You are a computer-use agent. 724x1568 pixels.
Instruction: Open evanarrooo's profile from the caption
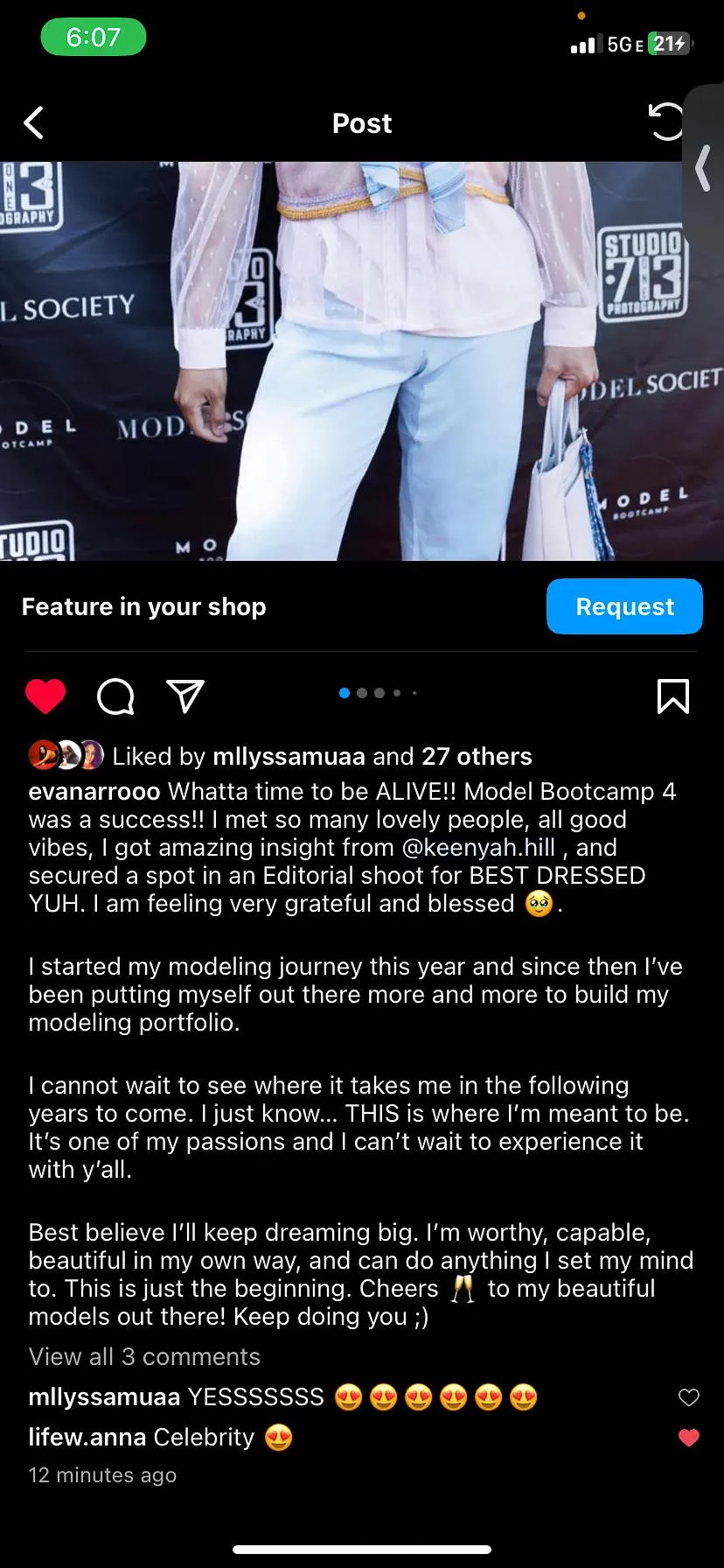94,792
